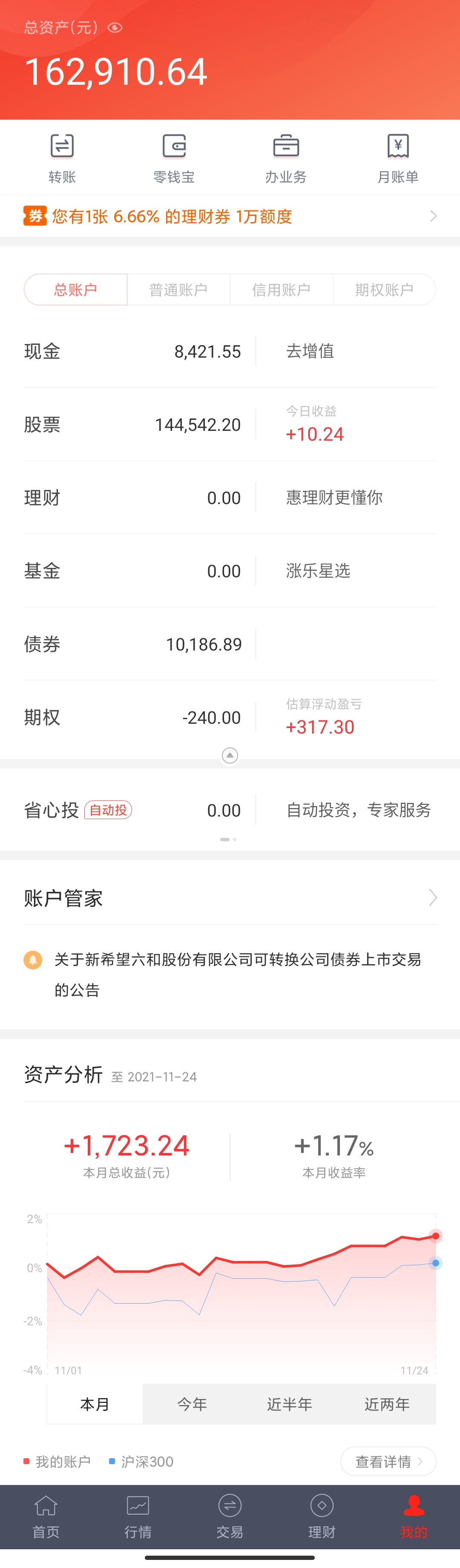Tap 去增值 next to cash balance
The height and width of the screenshot is (1568, 460).
[x=310, y=351]
